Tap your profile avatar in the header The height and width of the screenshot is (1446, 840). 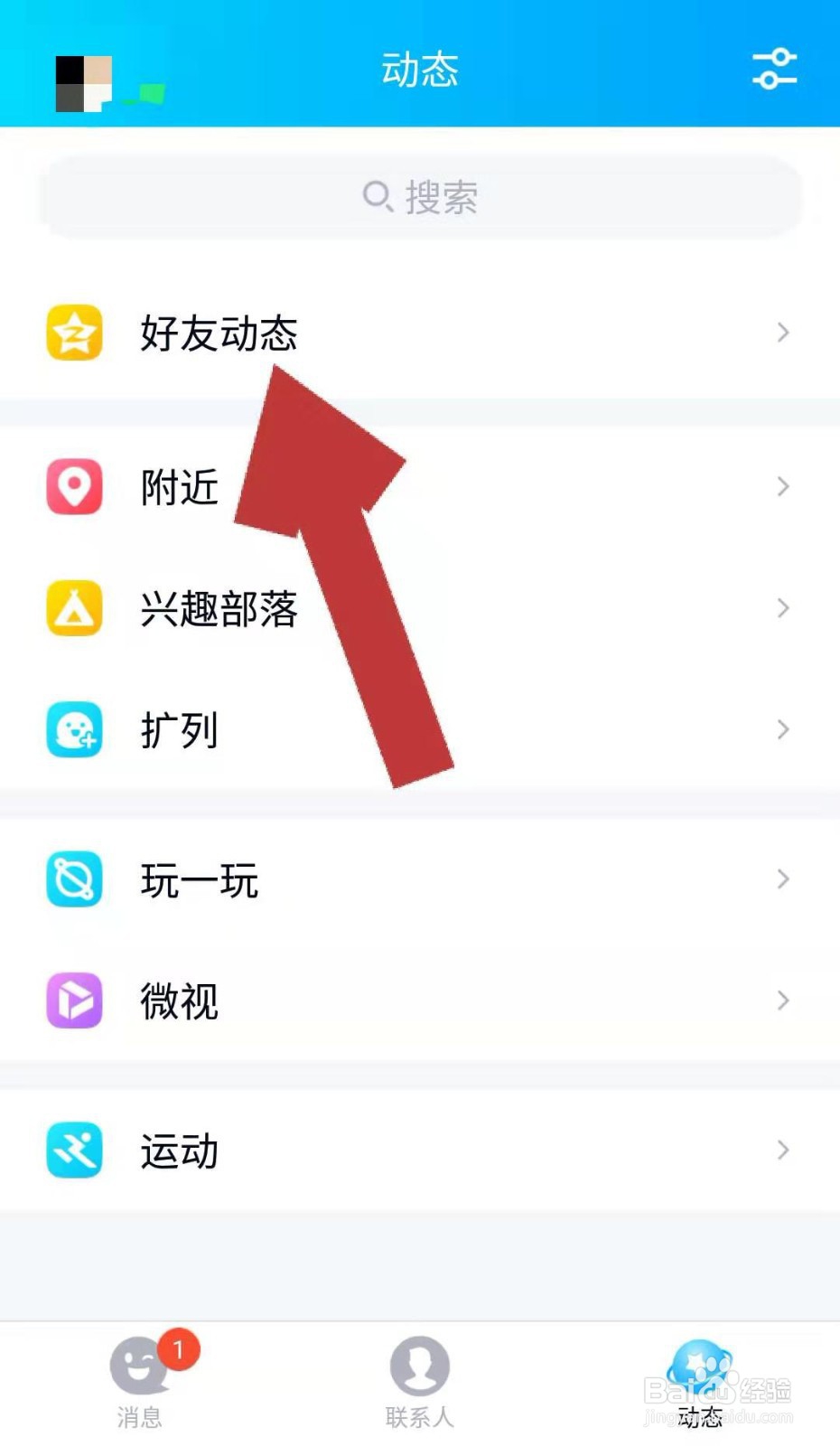(x=83, y=81)
